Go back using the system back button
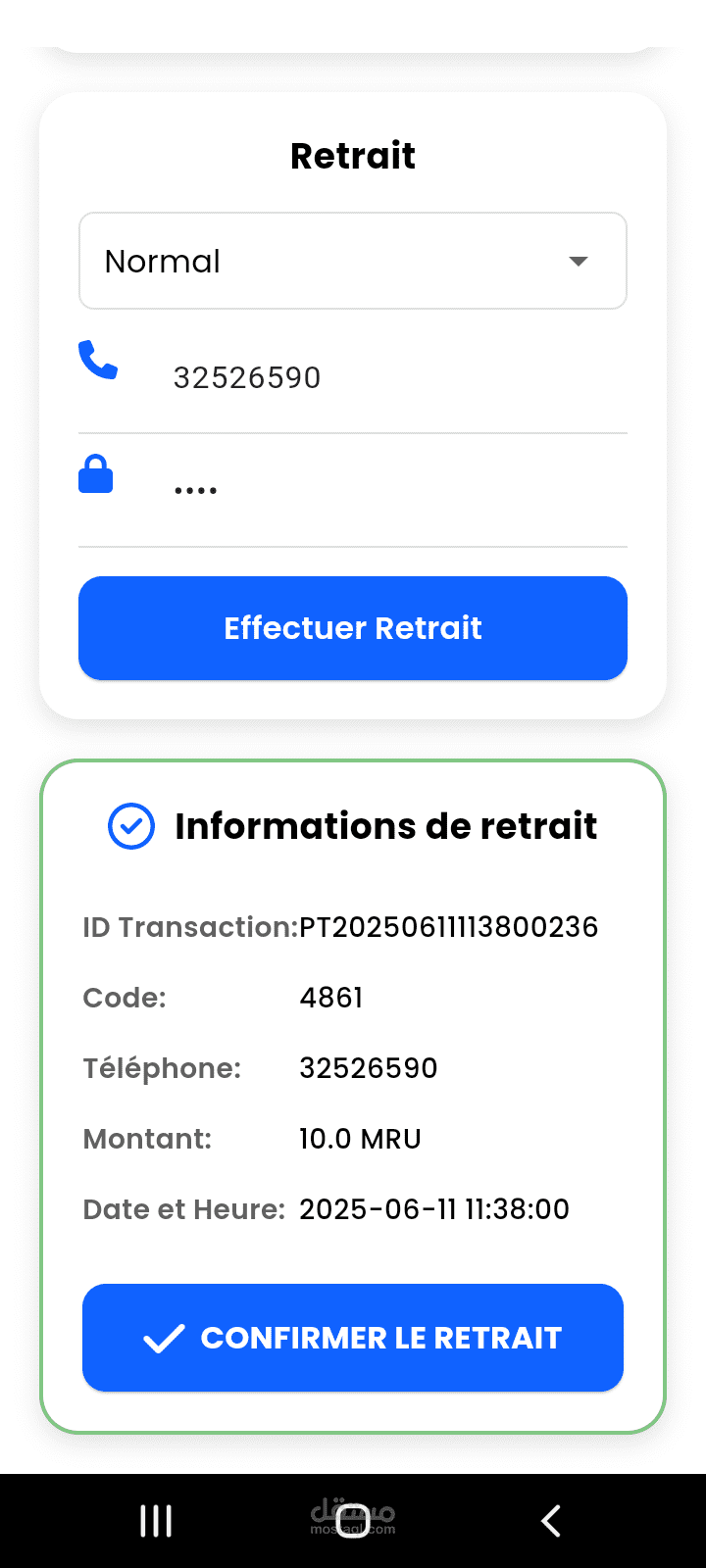706x1568 pixels. pyautogui.click(x=551, y=1521)
